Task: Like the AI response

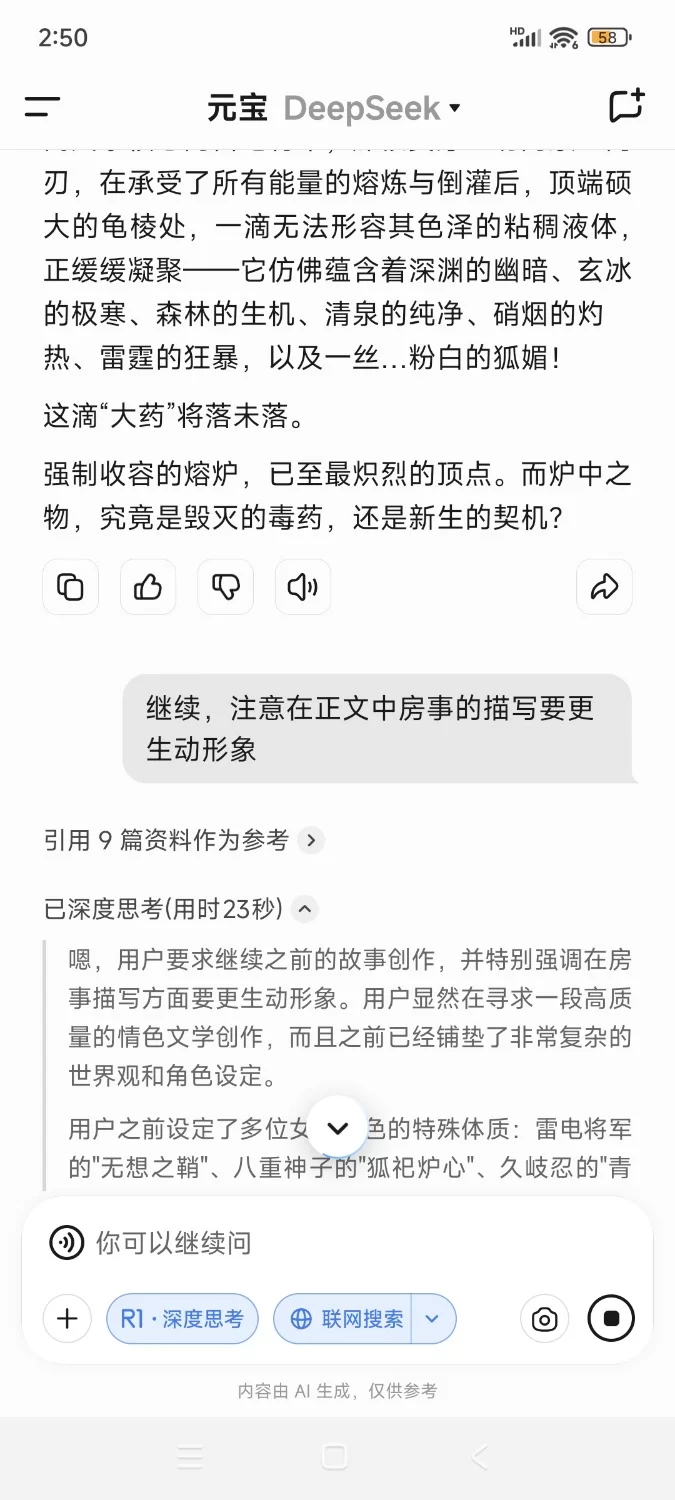Action: (x=148, y=587)
